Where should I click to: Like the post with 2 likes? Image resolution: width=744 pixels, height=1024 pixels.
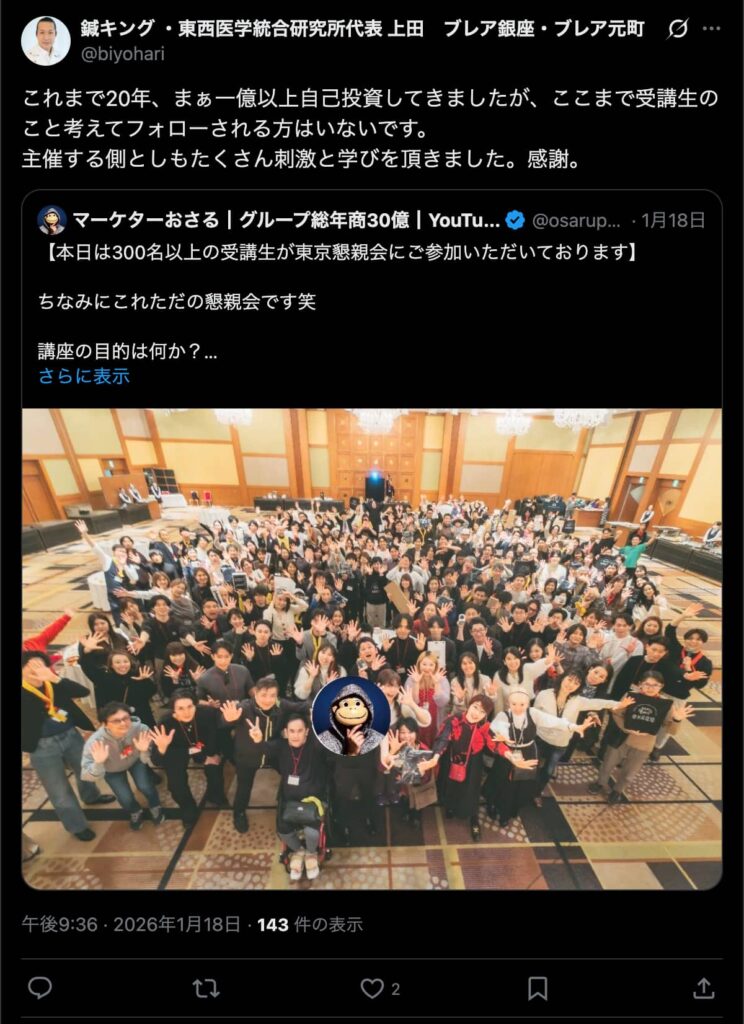[x=373, y=988]
